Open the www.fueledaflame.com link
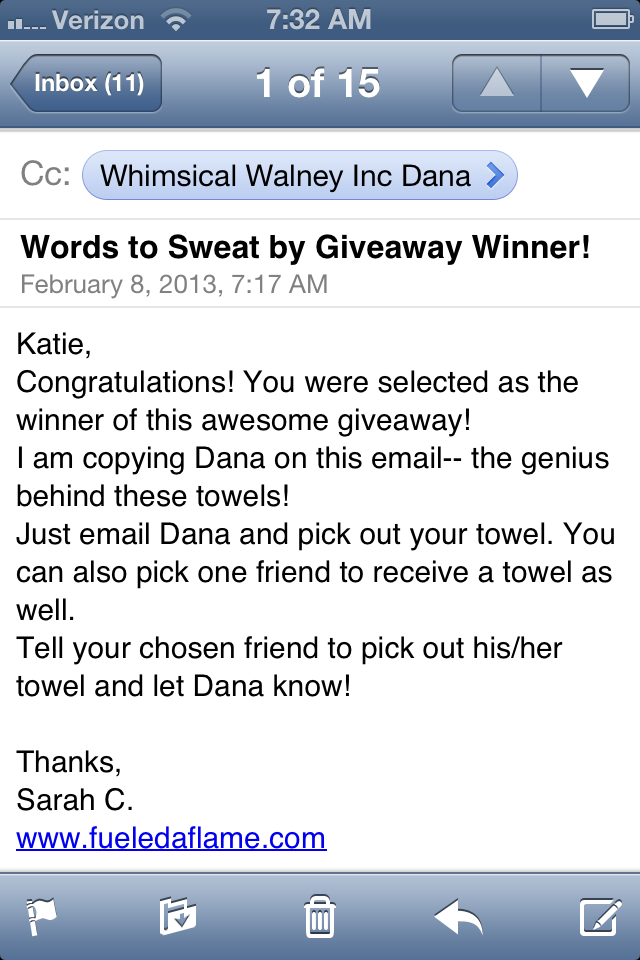The image size is (640, 960). 171,837
